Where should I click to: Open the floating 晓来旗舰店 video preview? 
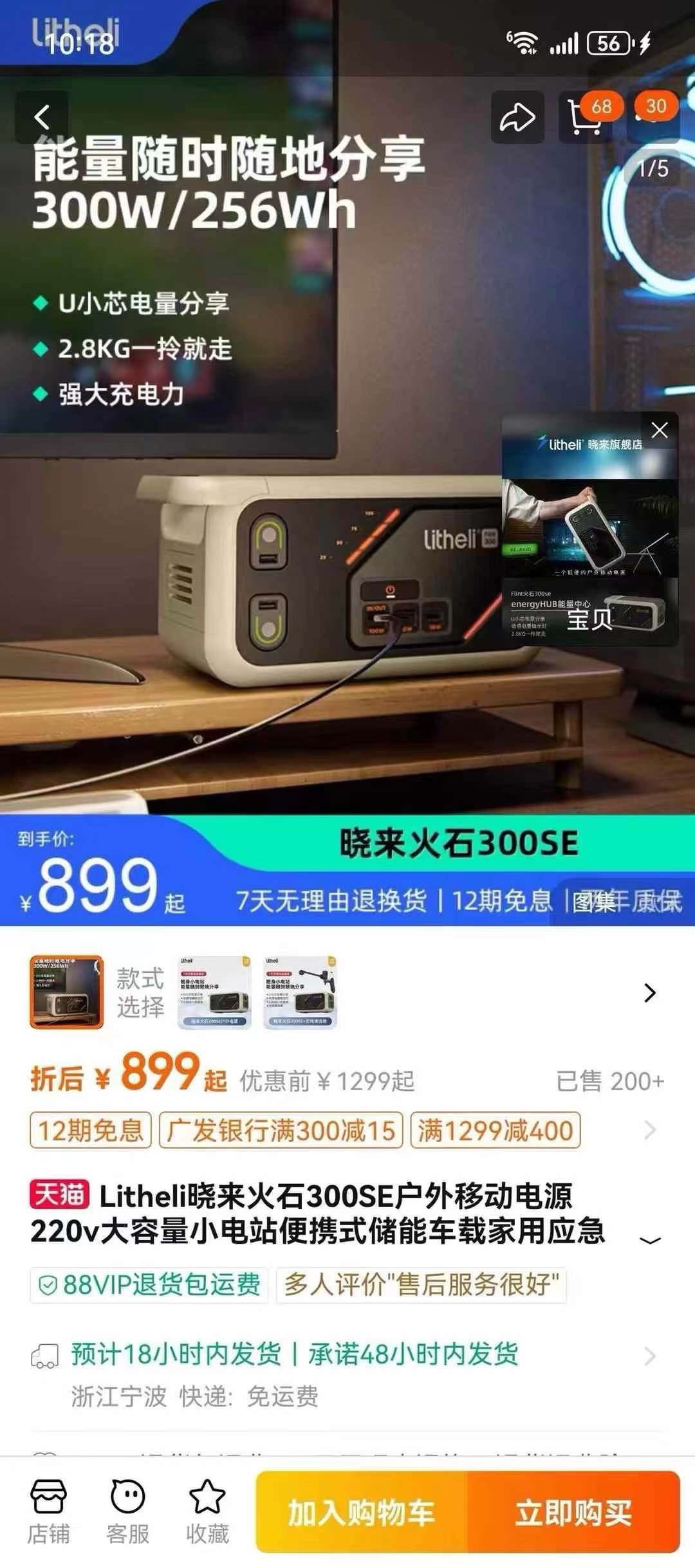[589, 540]
